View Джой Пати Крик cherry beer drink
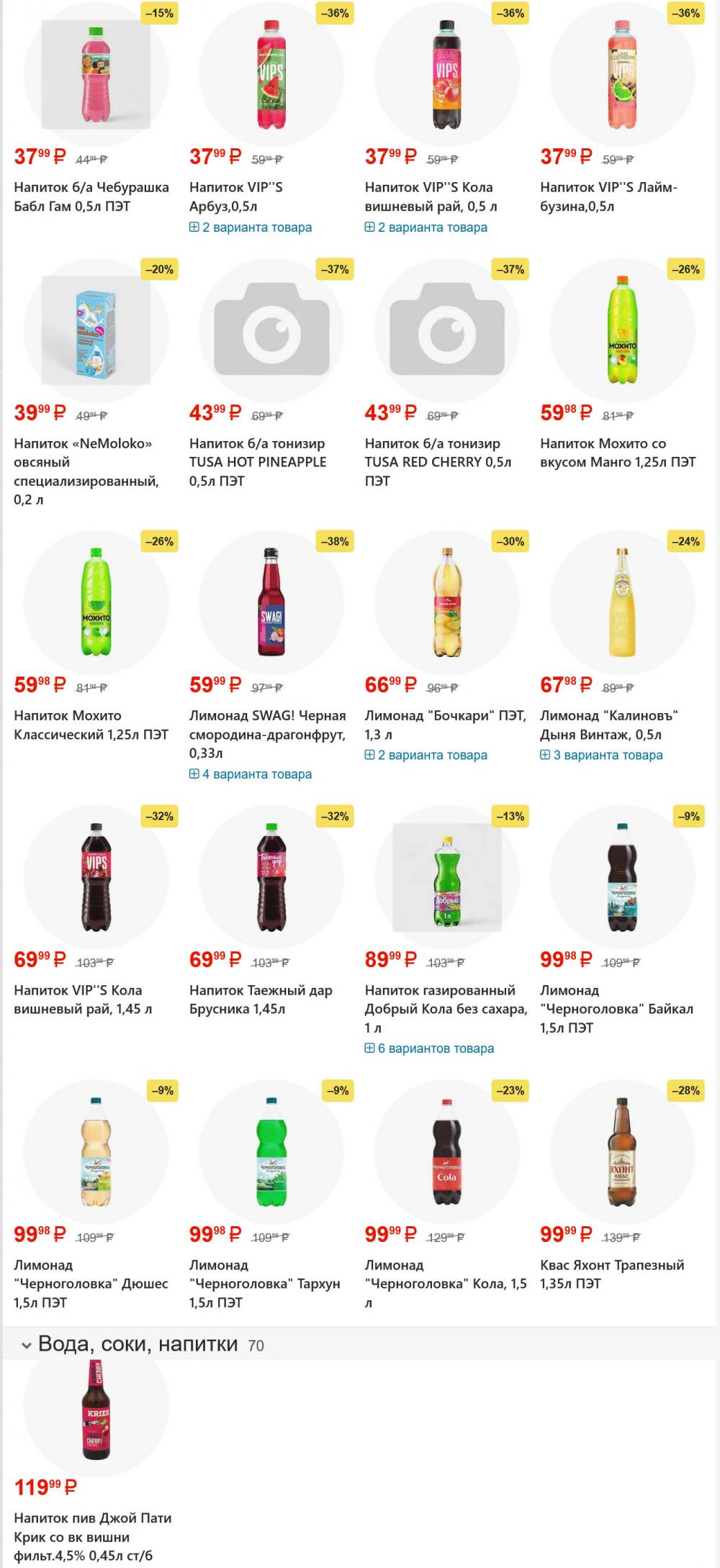The width and height of the screenshot is (720, 1568). [x=92, y=1536]
